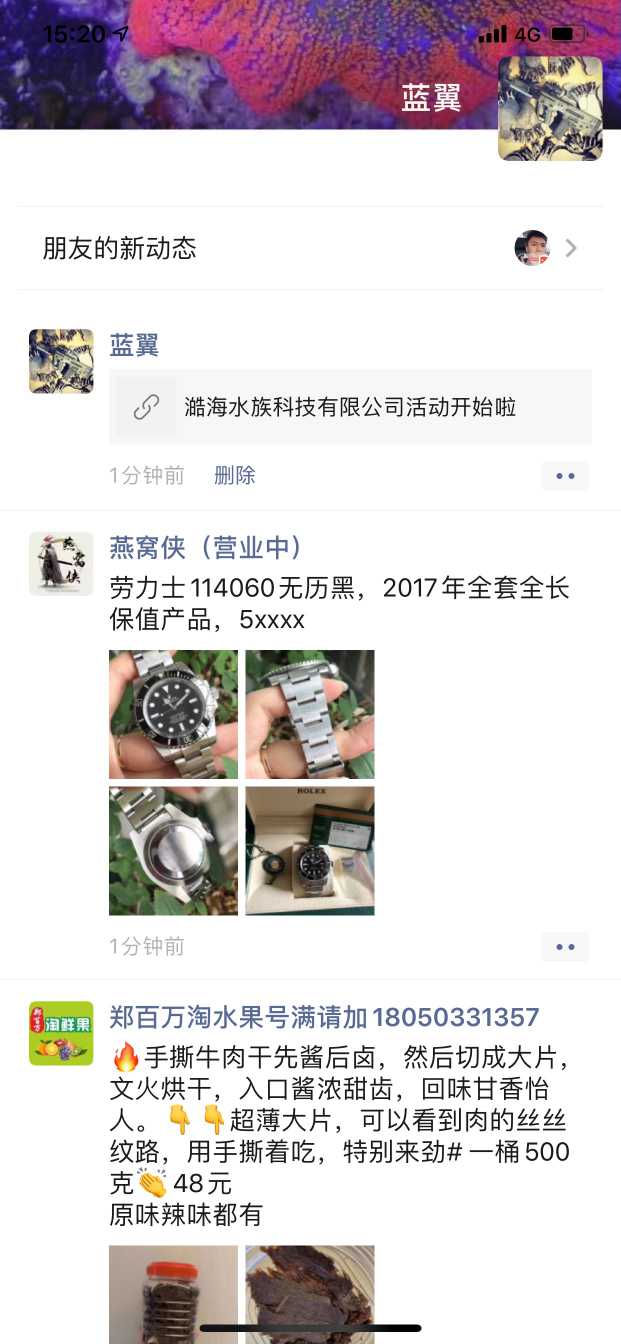Open the more options button on 燕窝侠's post

[565, 947]
